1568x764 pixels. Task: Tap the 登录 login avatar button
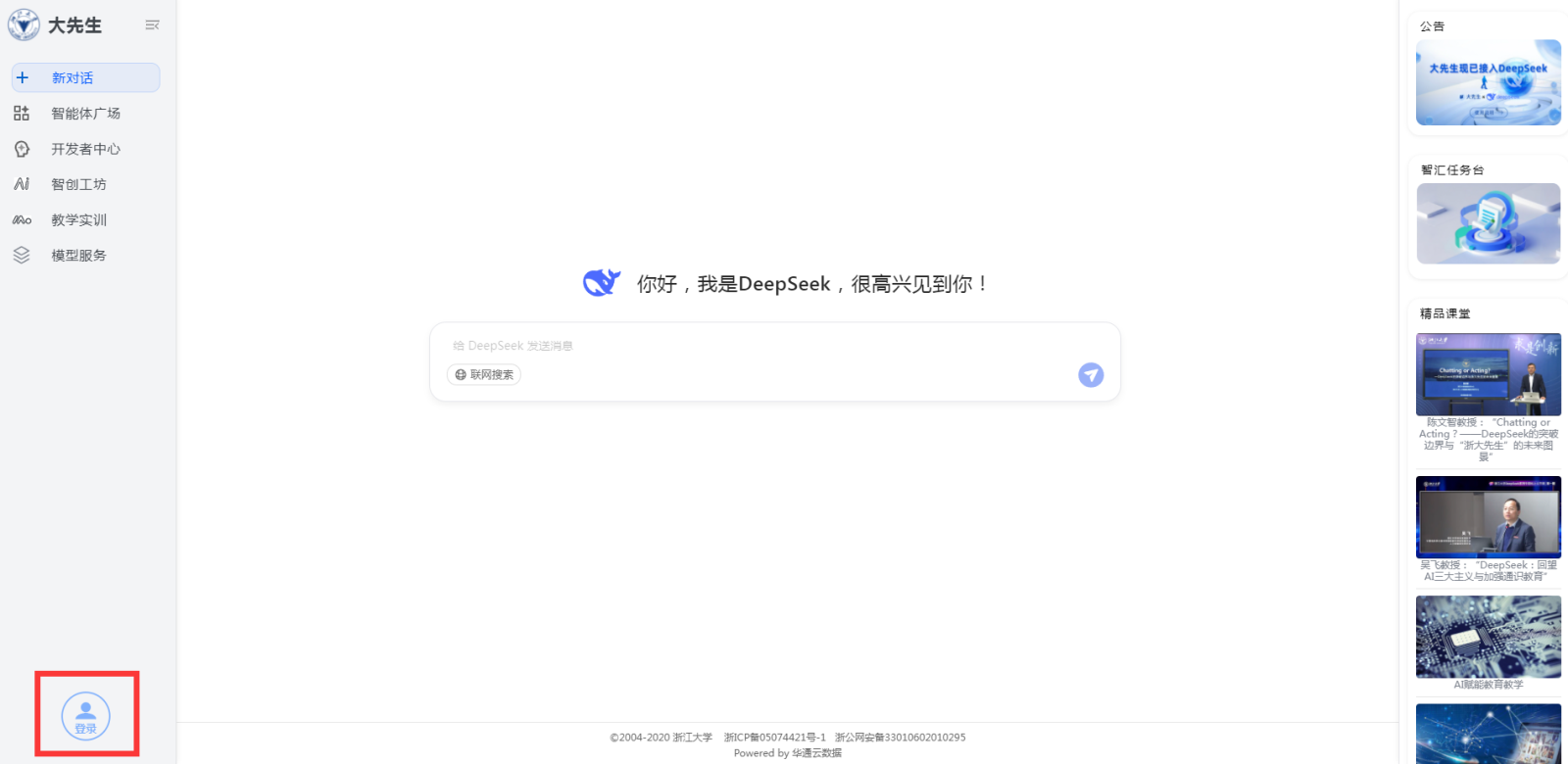(86, 716)
